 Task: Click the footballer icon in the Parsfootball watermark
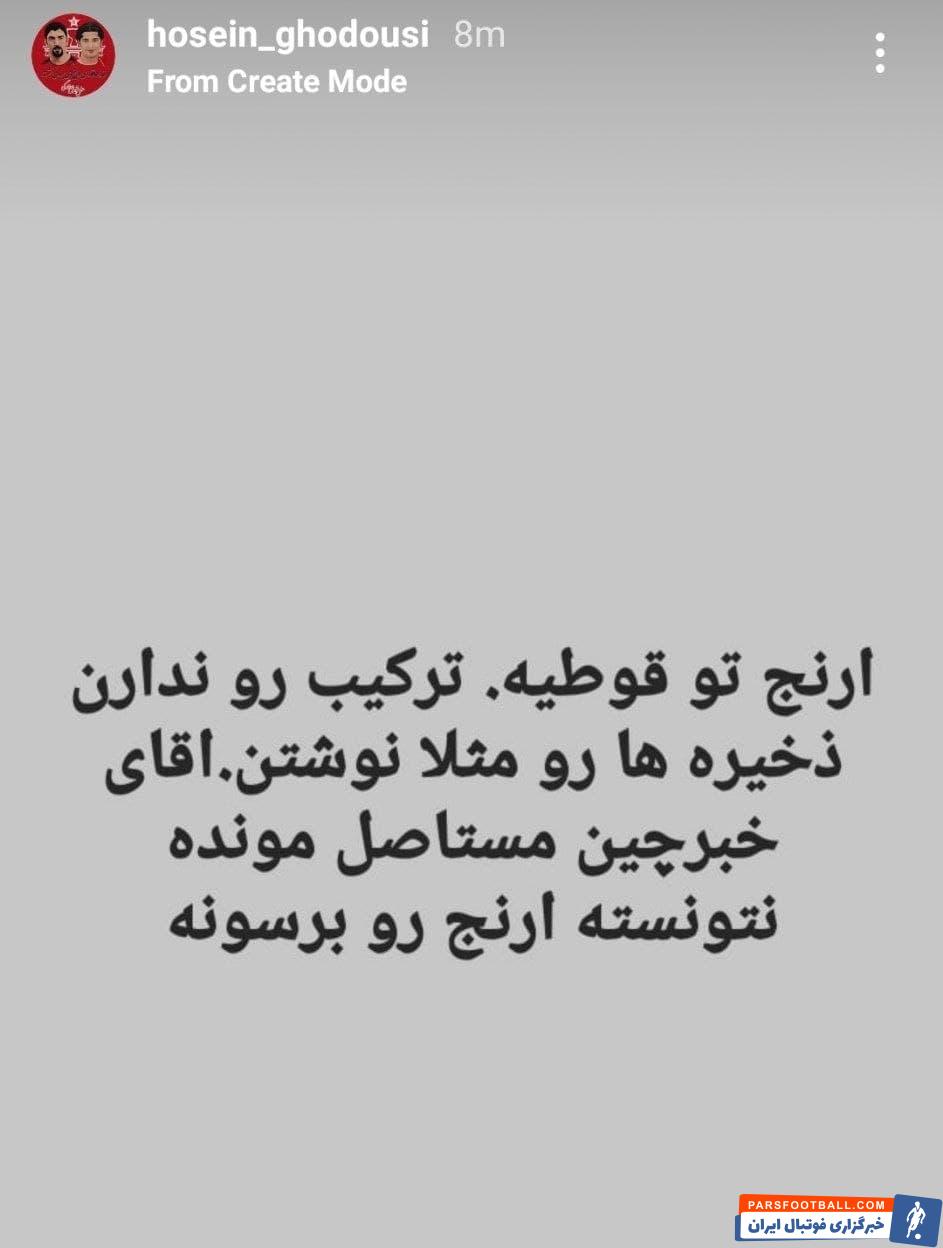(914, 1217)
